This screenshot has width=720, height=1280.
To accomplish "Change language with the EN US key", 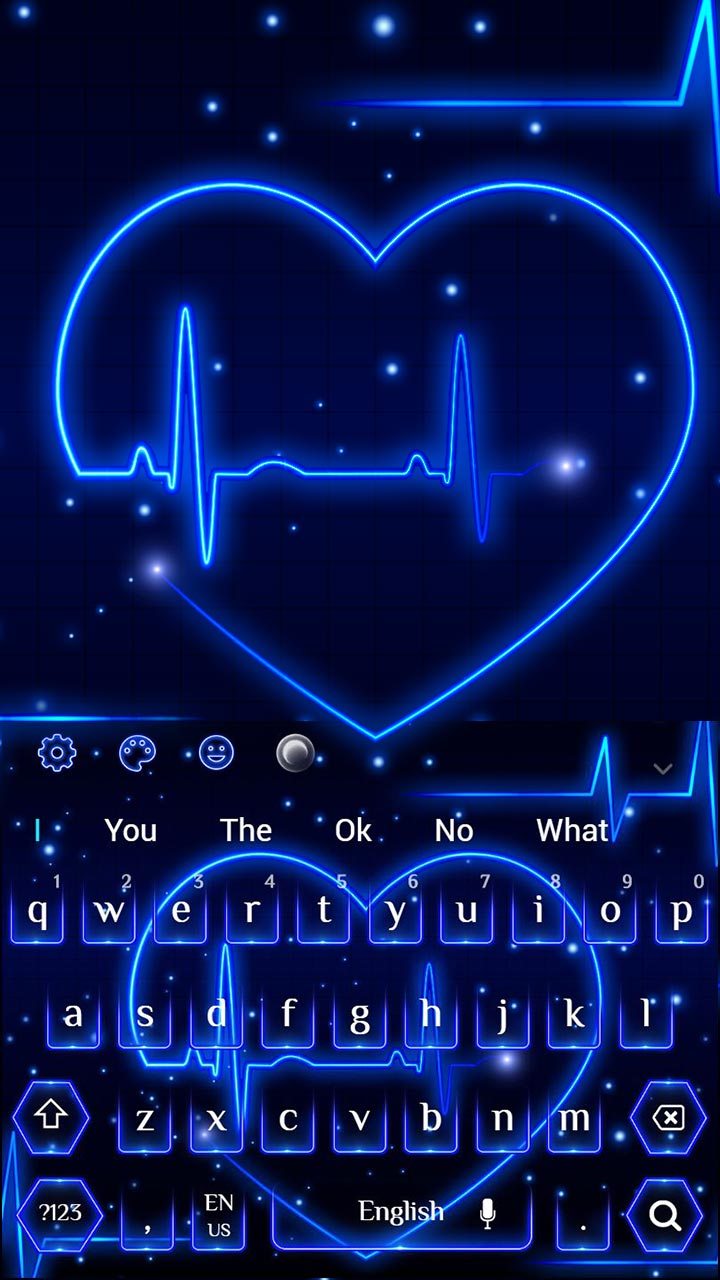I will (219, 1215).
